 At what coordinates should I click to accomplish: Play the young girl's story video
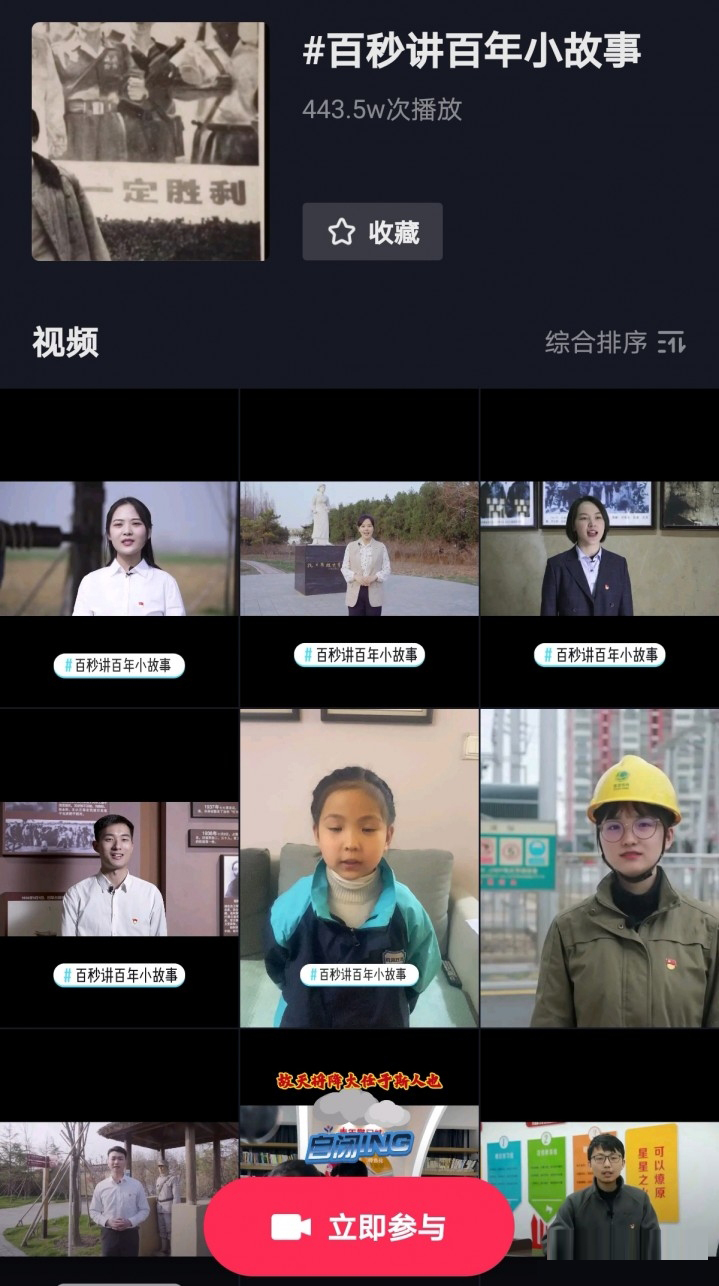tap(359, 868)
